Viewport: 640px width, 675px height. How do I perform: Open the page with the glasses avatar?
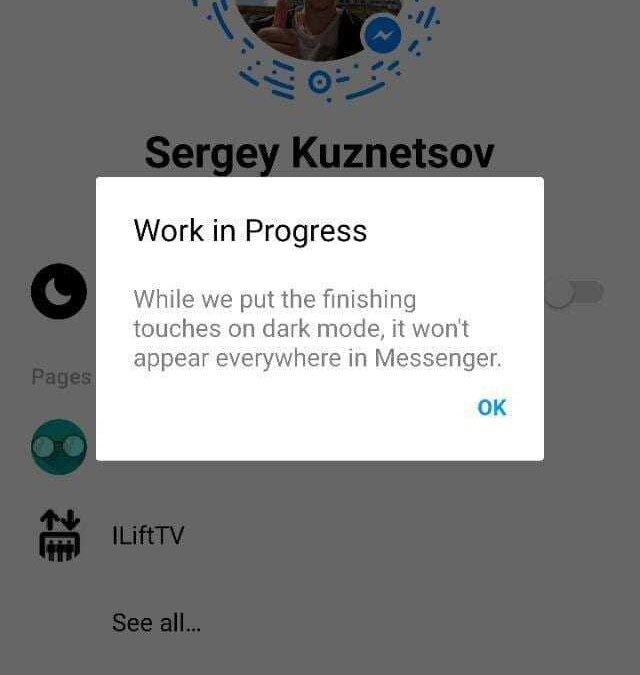(x=59, y=446)
